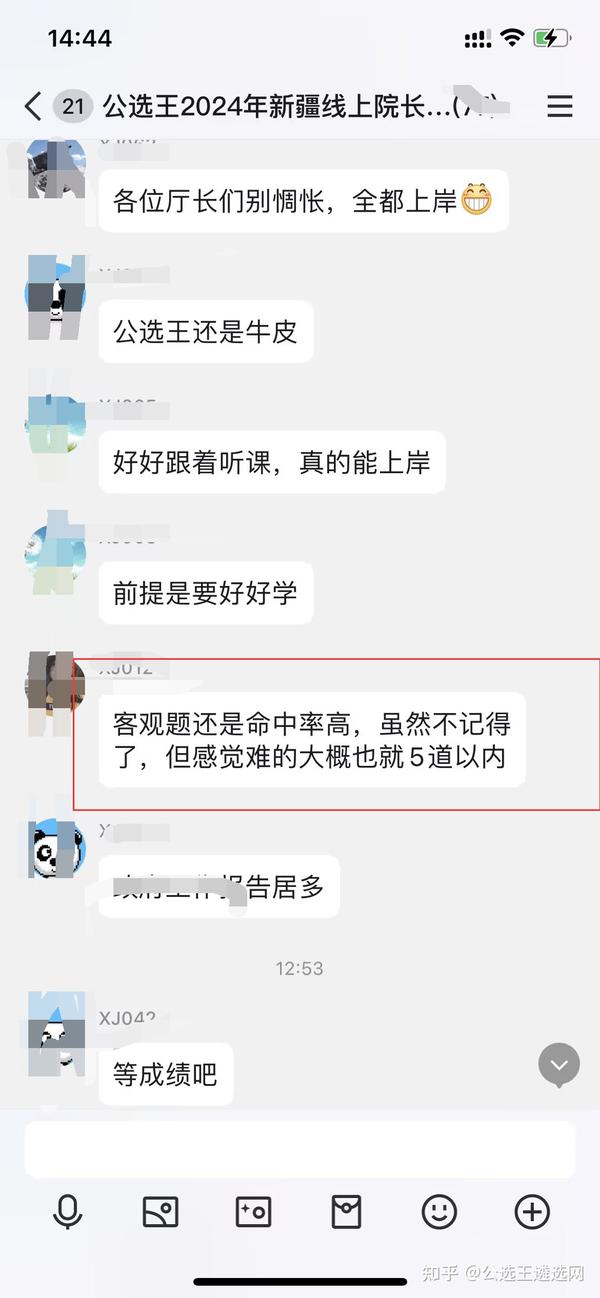
Task: Open the group menu with three lines
Action: 560,106
